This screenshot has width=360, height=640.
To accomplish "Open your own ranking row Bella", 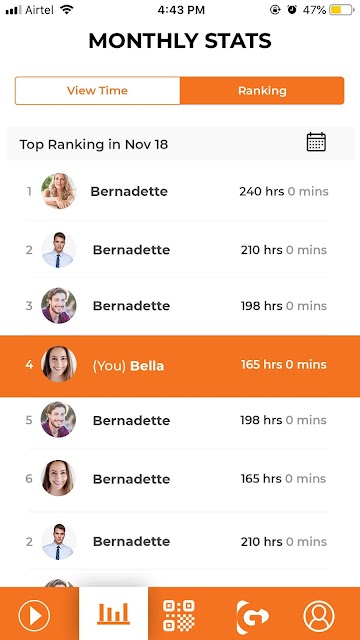I will tap(180, 365).
